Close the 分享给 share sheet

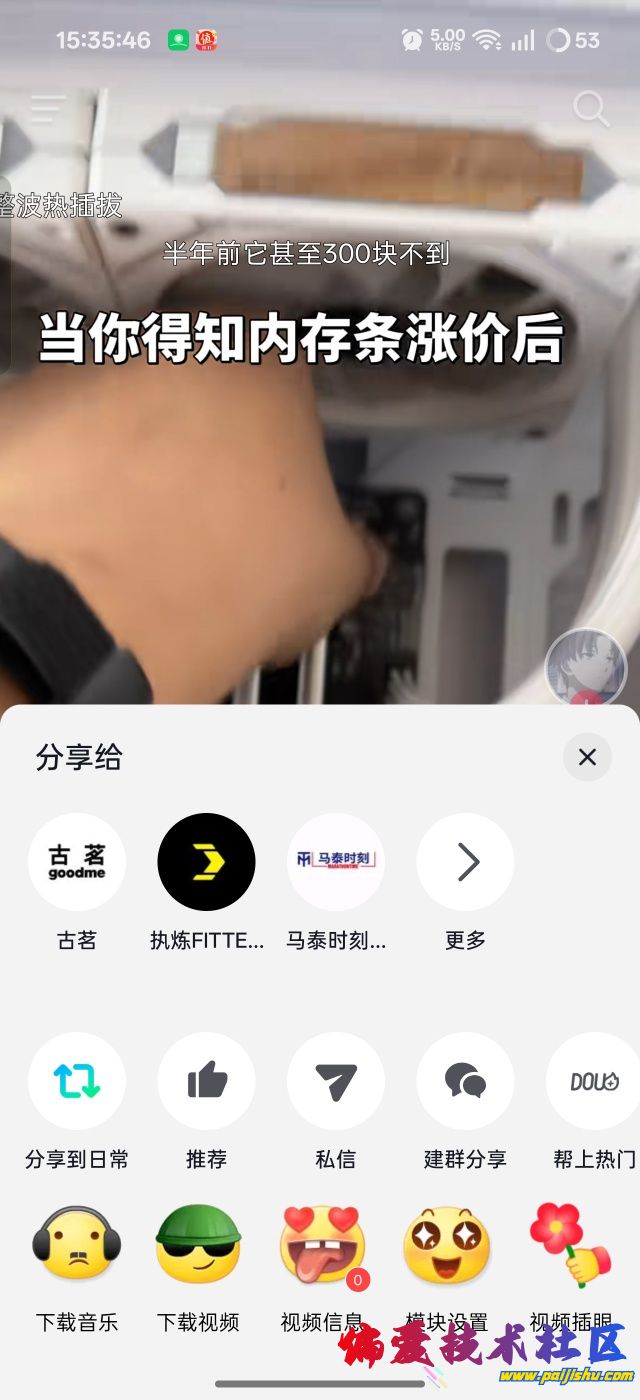tap(587, 757)
